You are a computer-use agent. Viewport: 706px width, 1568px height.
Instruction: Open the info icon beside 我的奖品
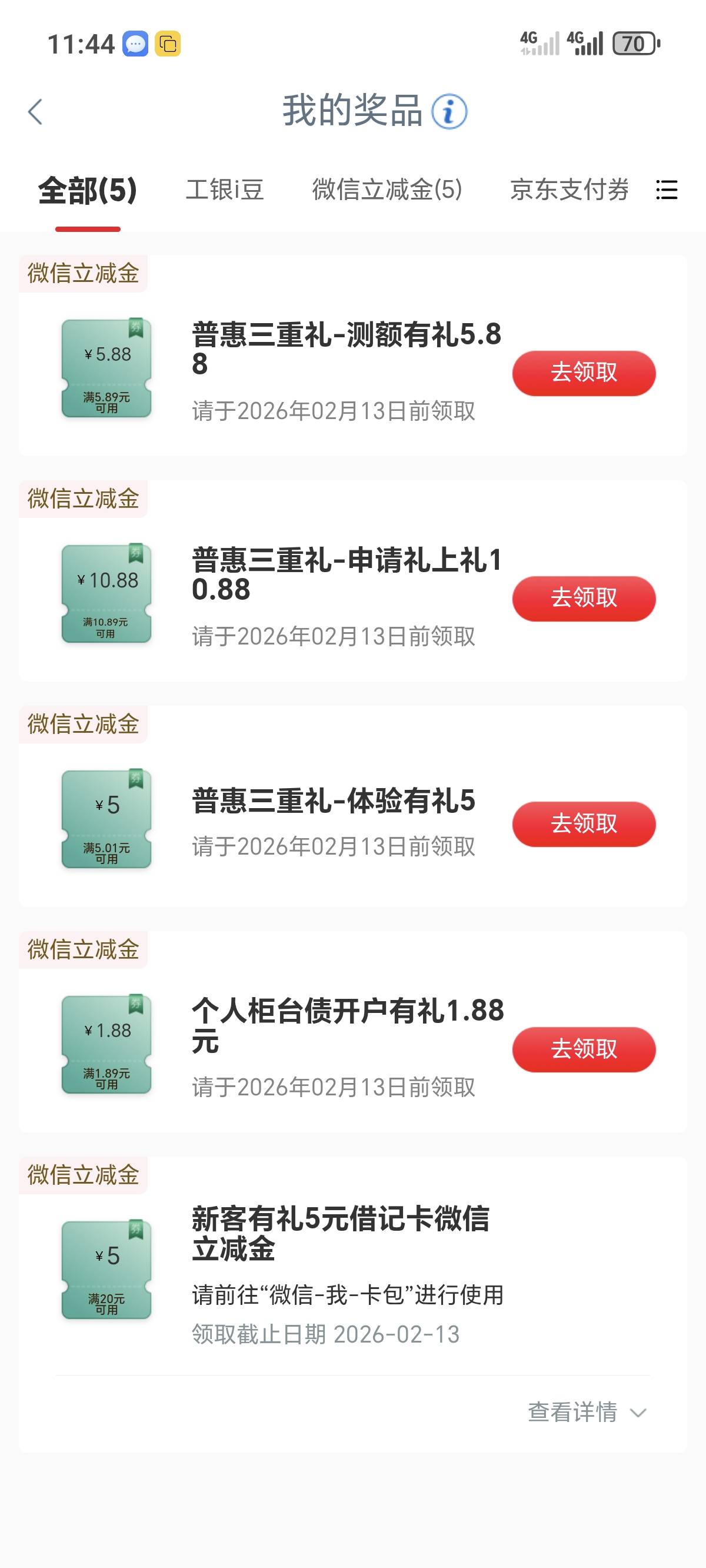449,112
